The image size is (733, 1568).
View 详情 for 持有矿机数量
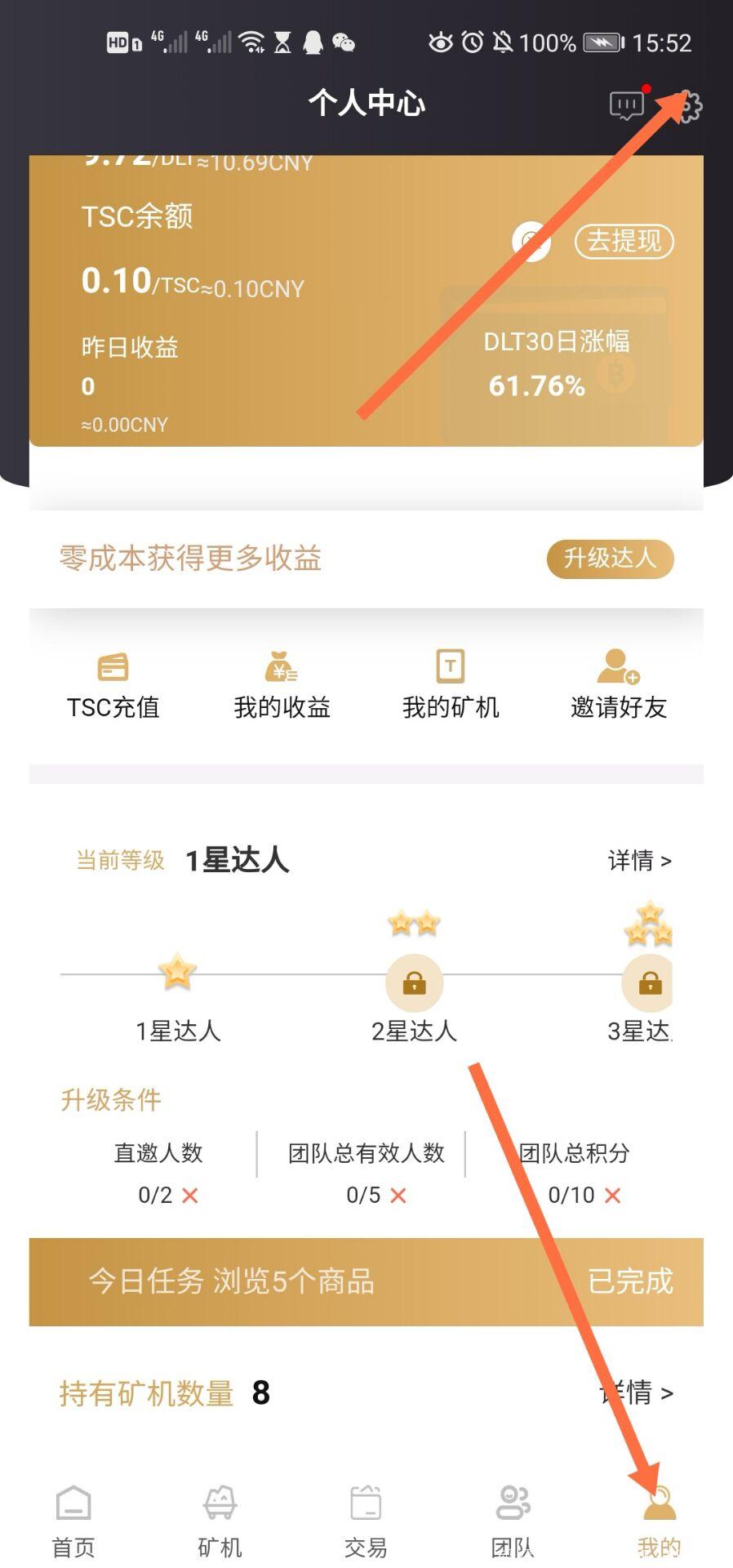click(637, 1392)
